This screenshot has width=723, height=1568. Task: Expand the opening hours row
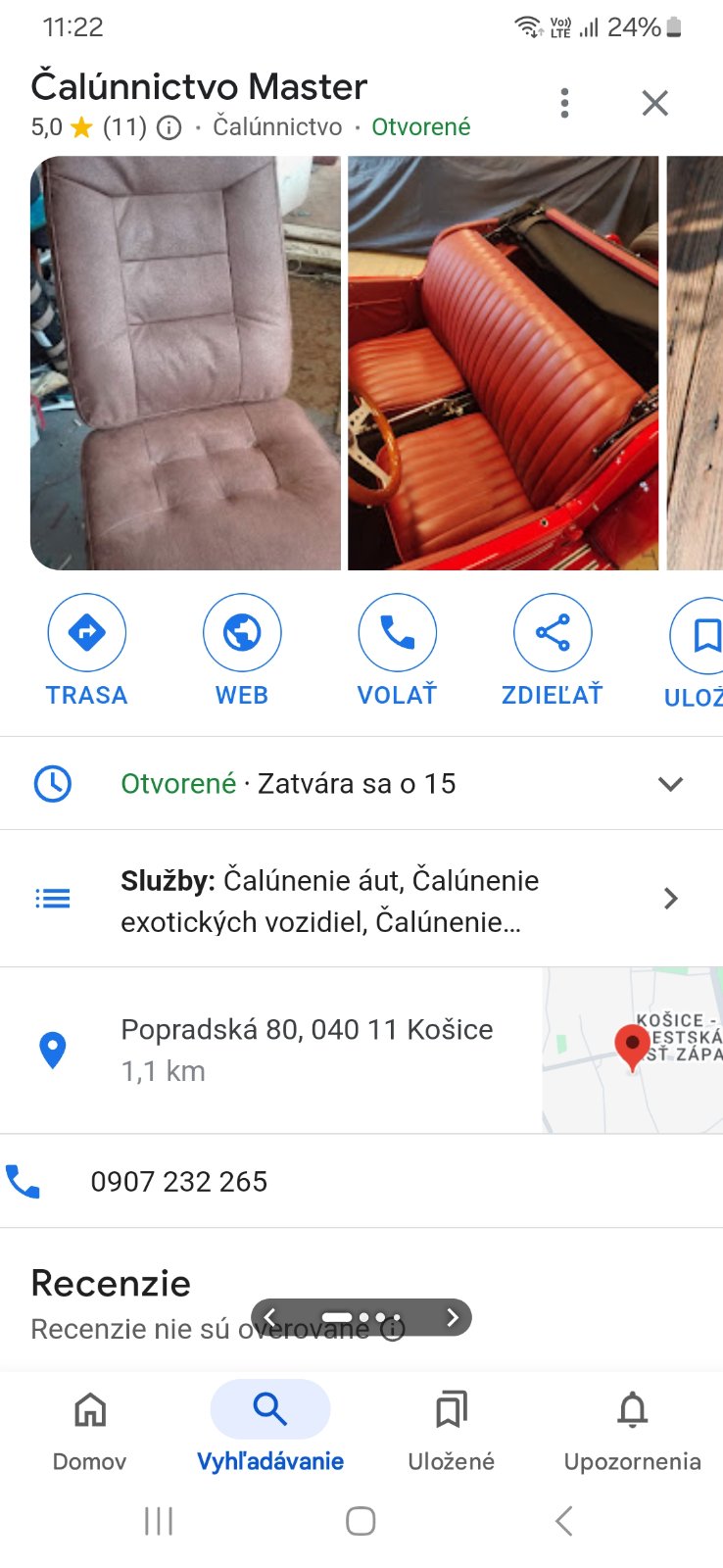[x=670, y=784]
